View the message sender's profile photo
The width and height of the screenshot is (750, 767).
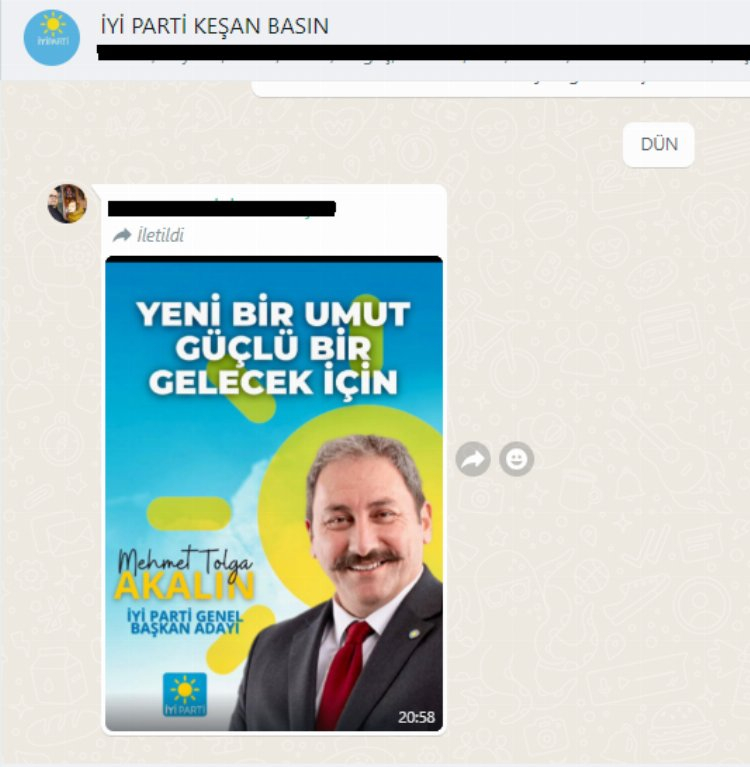click(x=67, y=204)
